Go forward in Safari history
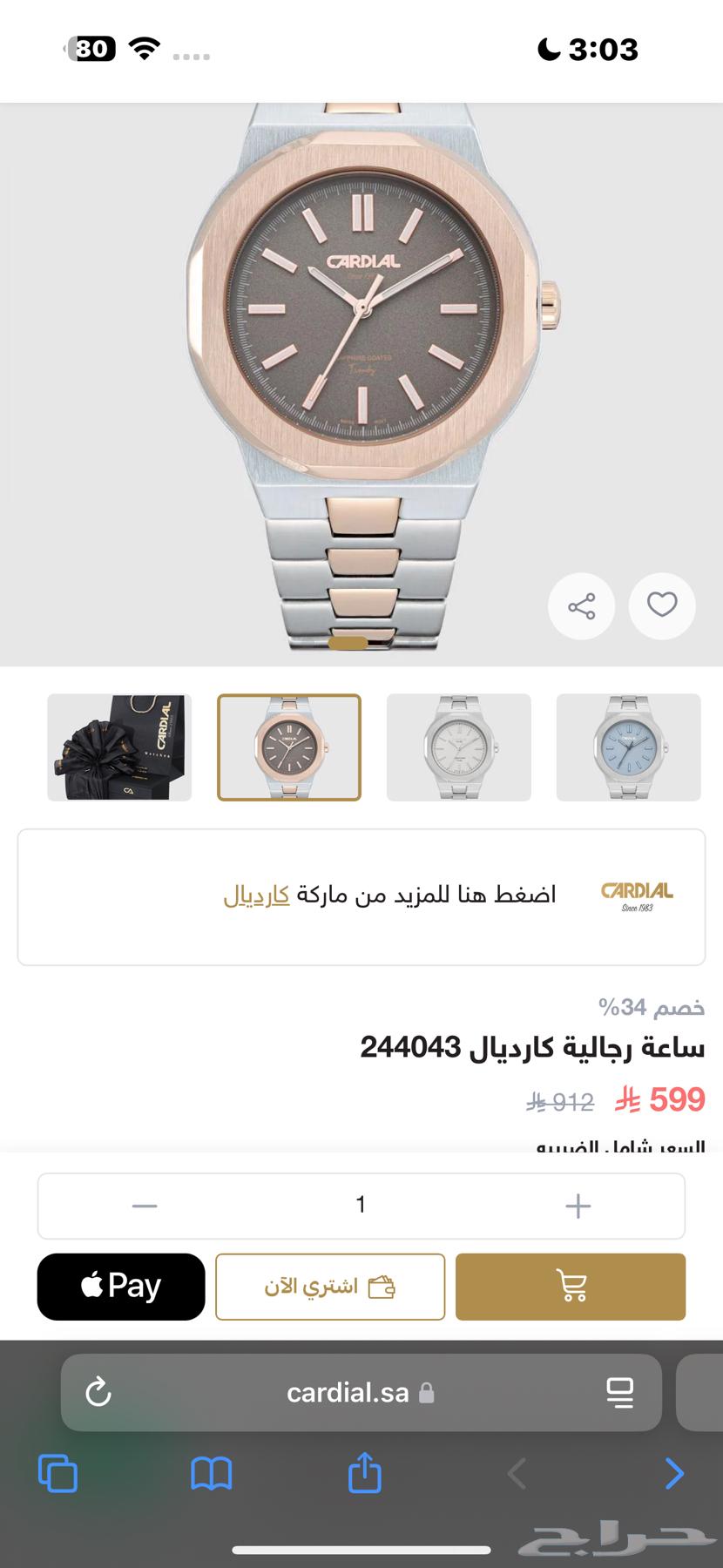The width and height of the screenshot is (723, 1568). coord(673,1474)
